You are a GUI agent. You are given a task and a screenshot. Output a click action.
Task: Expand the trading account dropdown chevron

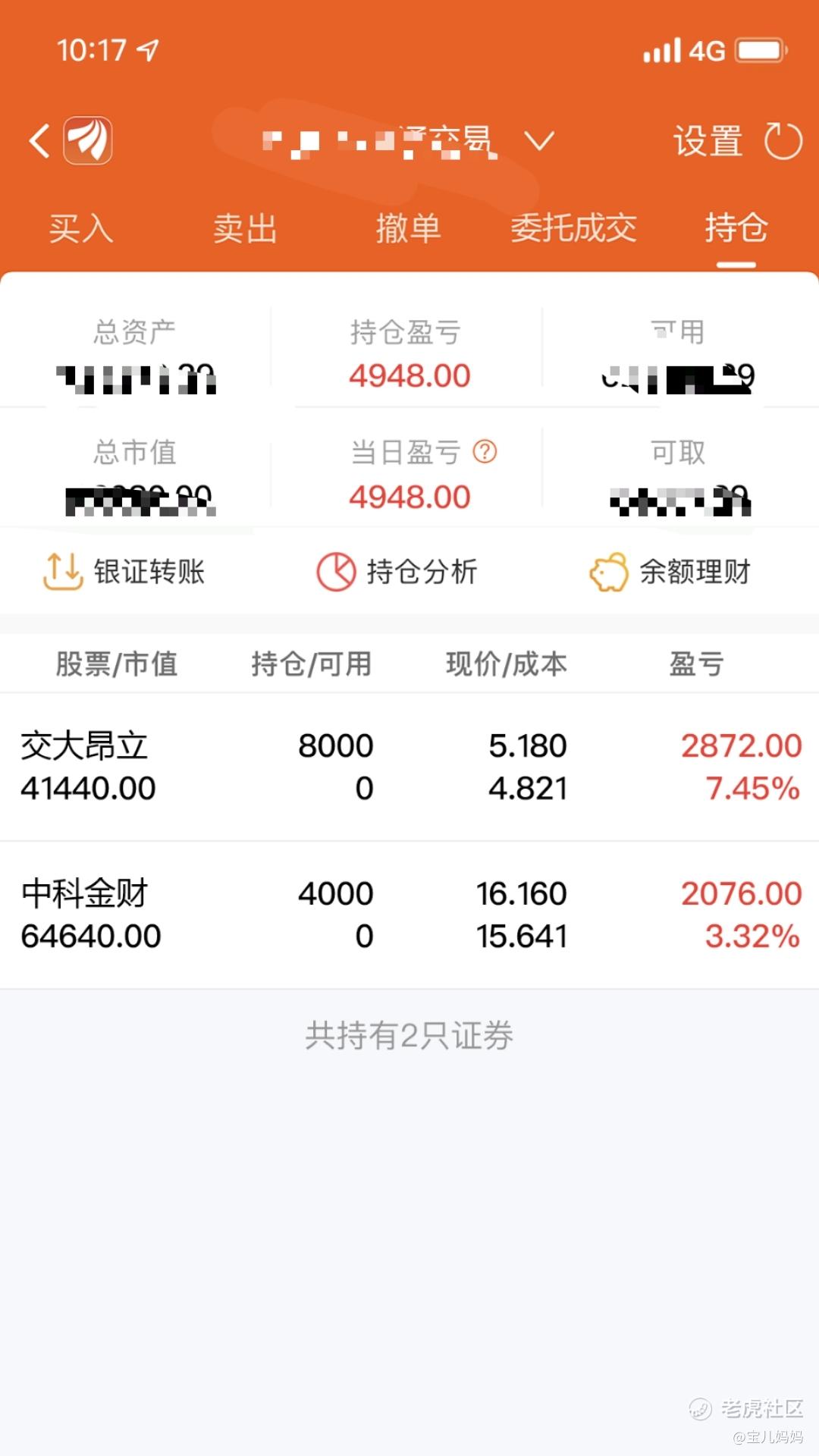[x=540, y=141]
